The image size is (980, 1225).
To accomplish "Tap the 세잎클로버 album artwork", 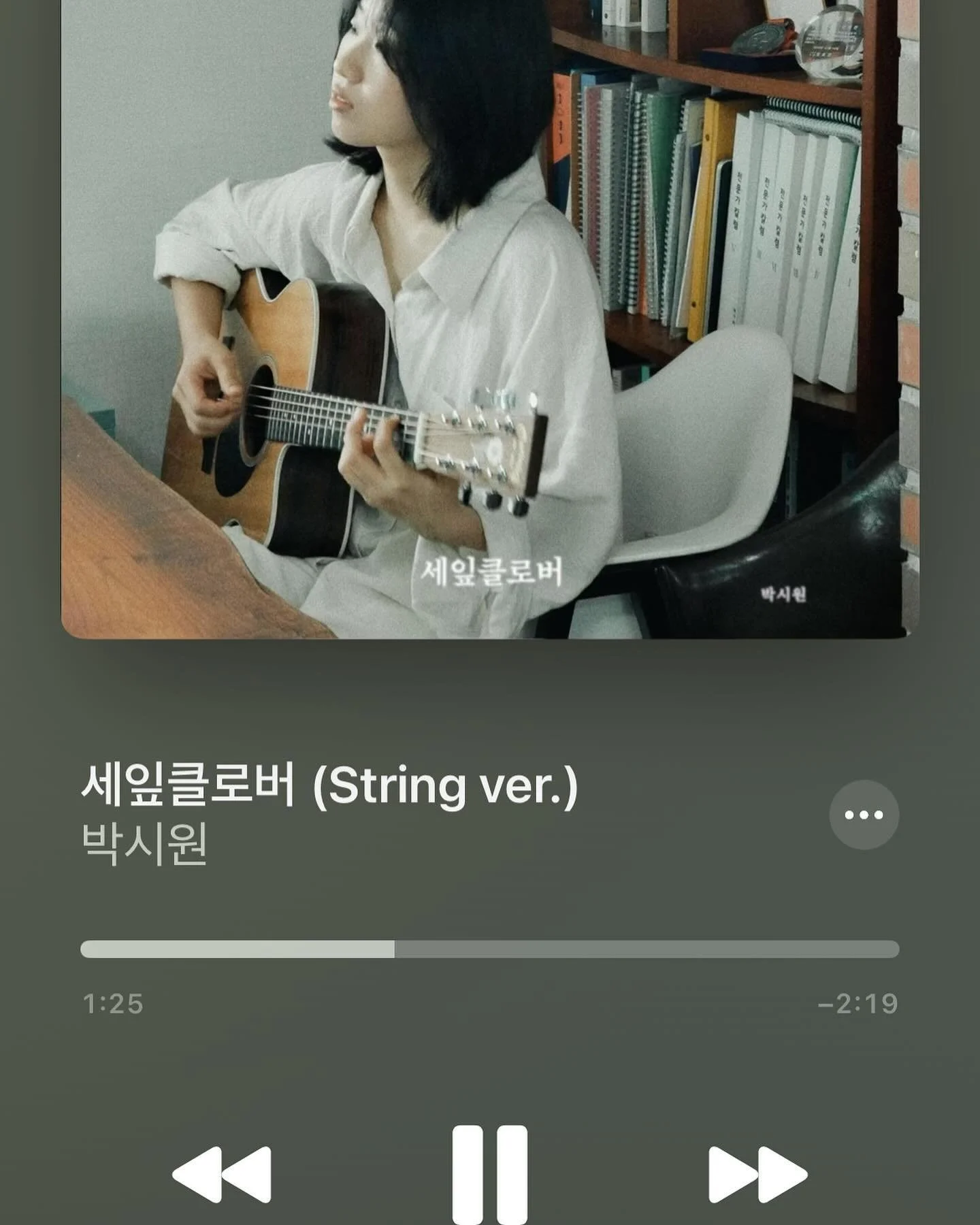I will [x=490, y=319].
